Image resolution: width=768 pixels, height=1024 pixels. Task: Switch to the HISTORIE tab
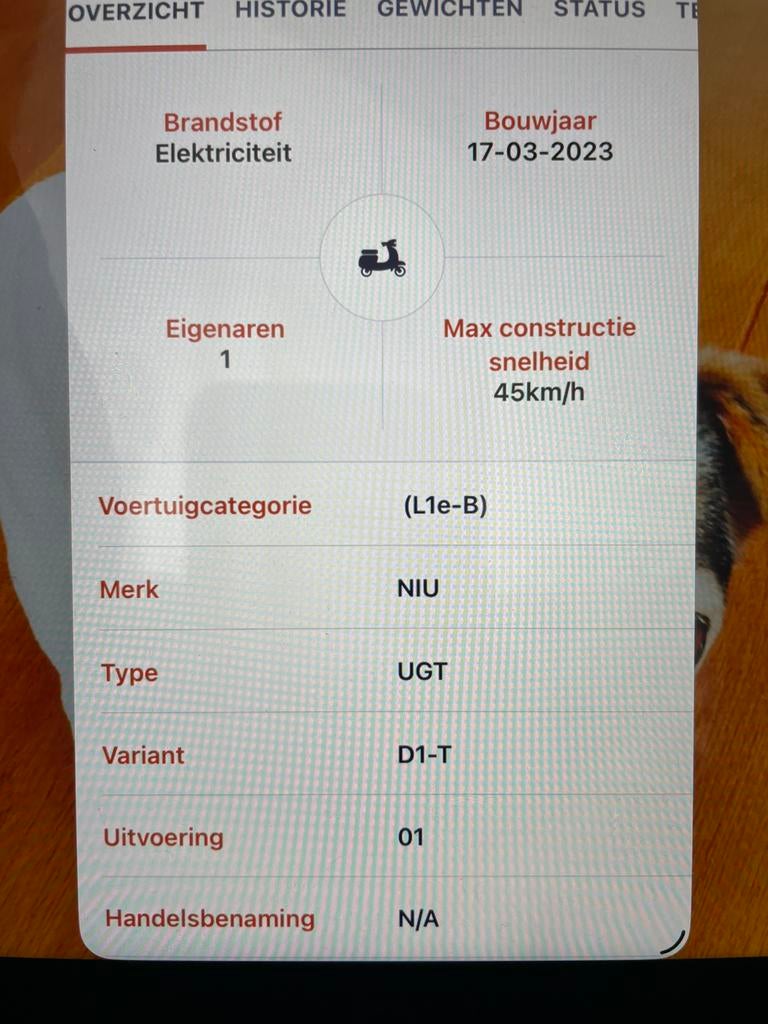(x=289, y=11)
